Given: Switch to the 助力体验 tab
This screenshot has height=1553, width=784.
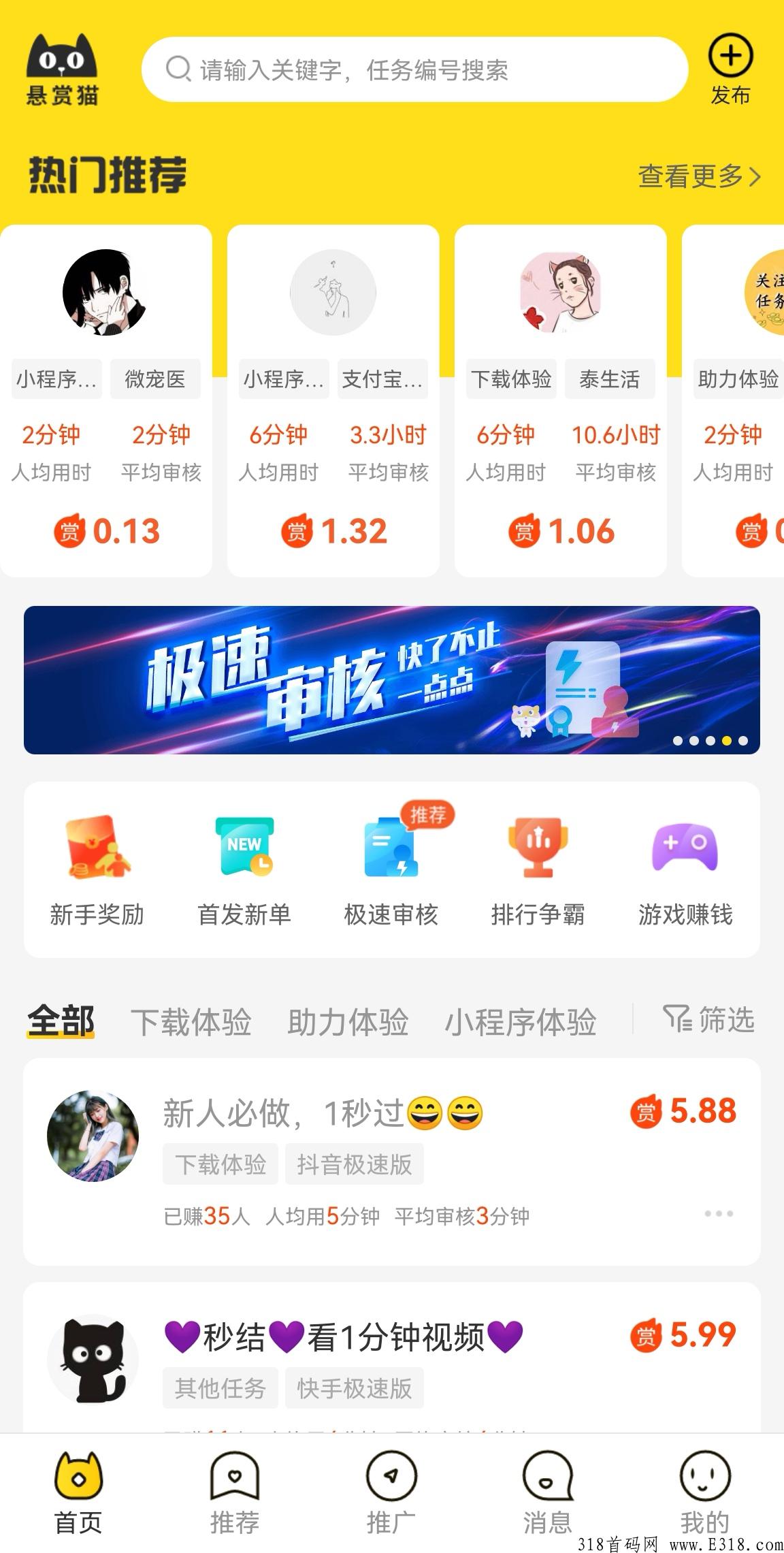Looking at the screenshot, I should [348, 1022].
